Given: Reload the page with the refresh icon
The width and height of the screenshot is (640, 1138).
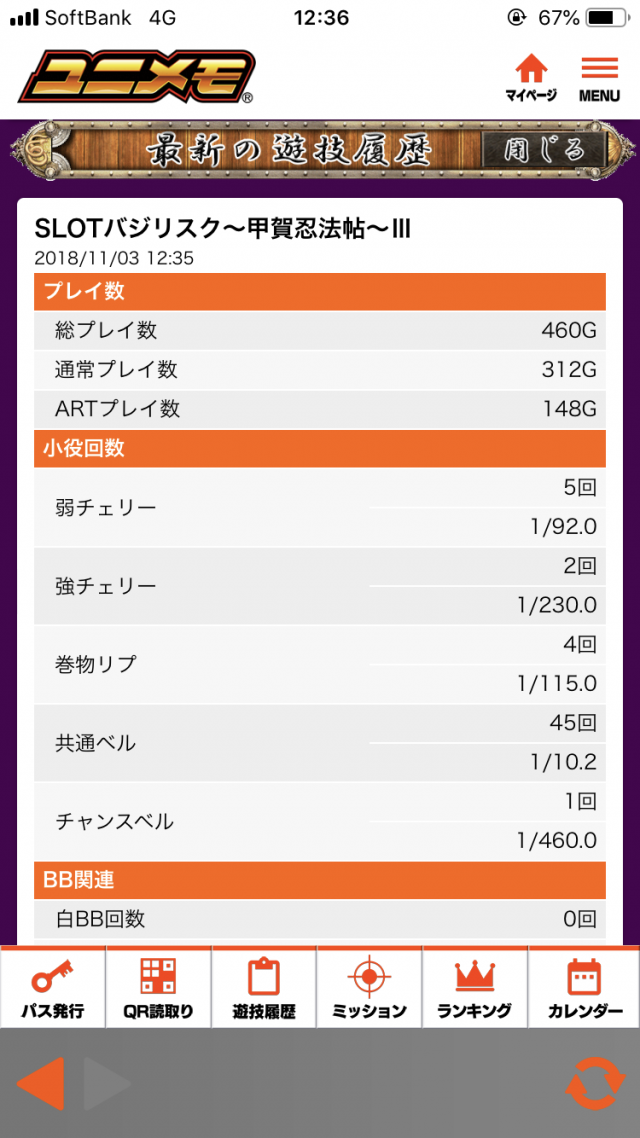Looking at the screenshot, I should (595, 1083).
